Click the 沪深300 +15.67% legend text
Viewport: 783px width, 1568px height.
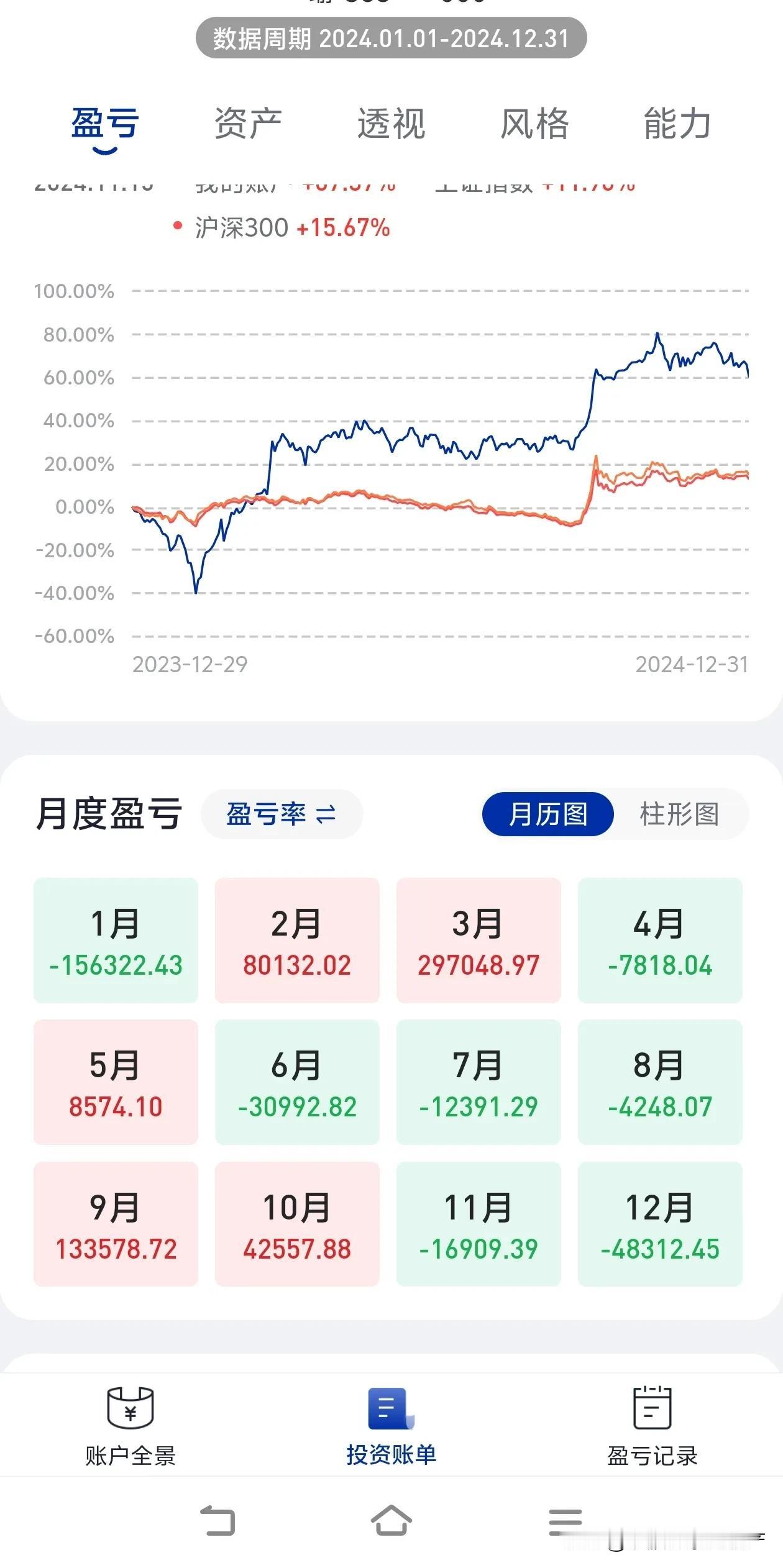click(290, 228)
